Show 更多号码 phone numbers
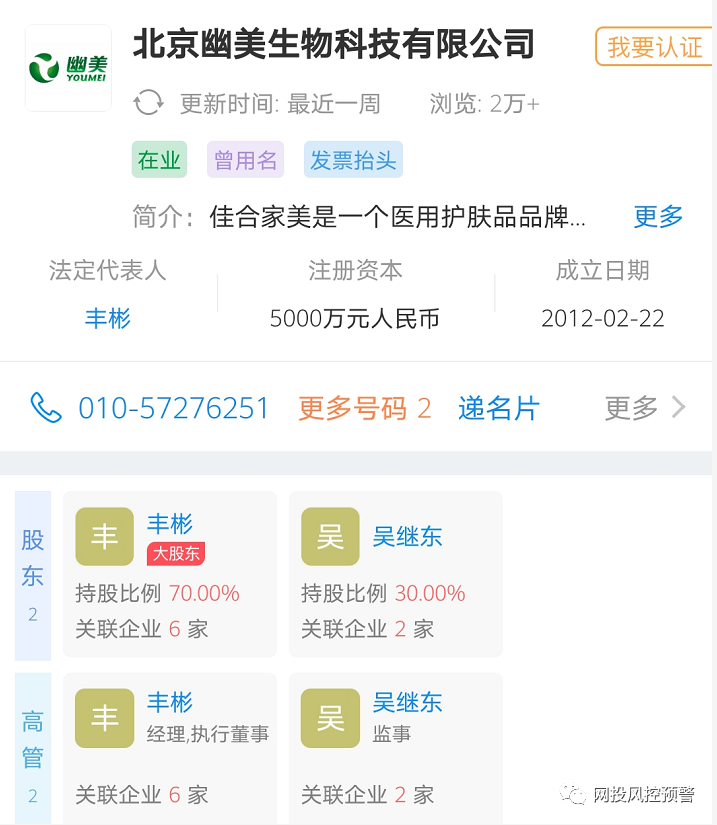This screenshot has width=717, height=825. tap(364, 408)
